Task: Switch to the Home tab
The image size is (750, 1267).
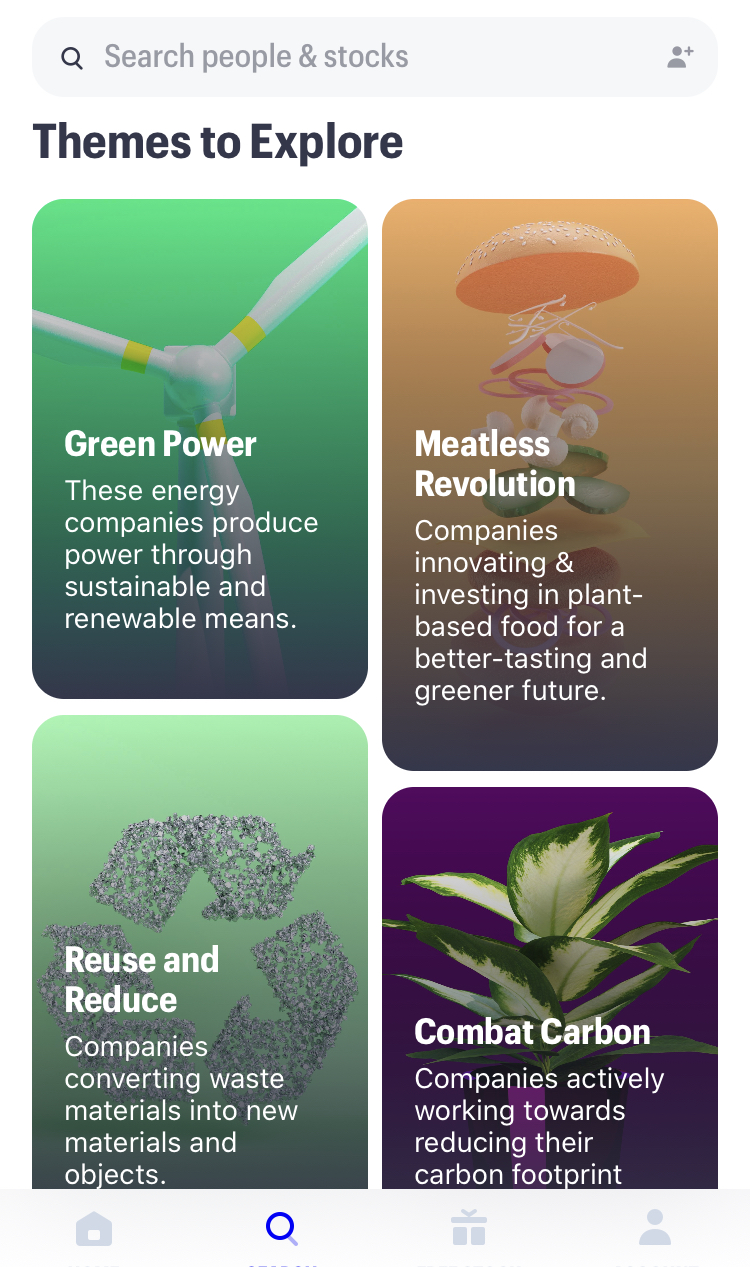Action: click(x=94, y=1229)
